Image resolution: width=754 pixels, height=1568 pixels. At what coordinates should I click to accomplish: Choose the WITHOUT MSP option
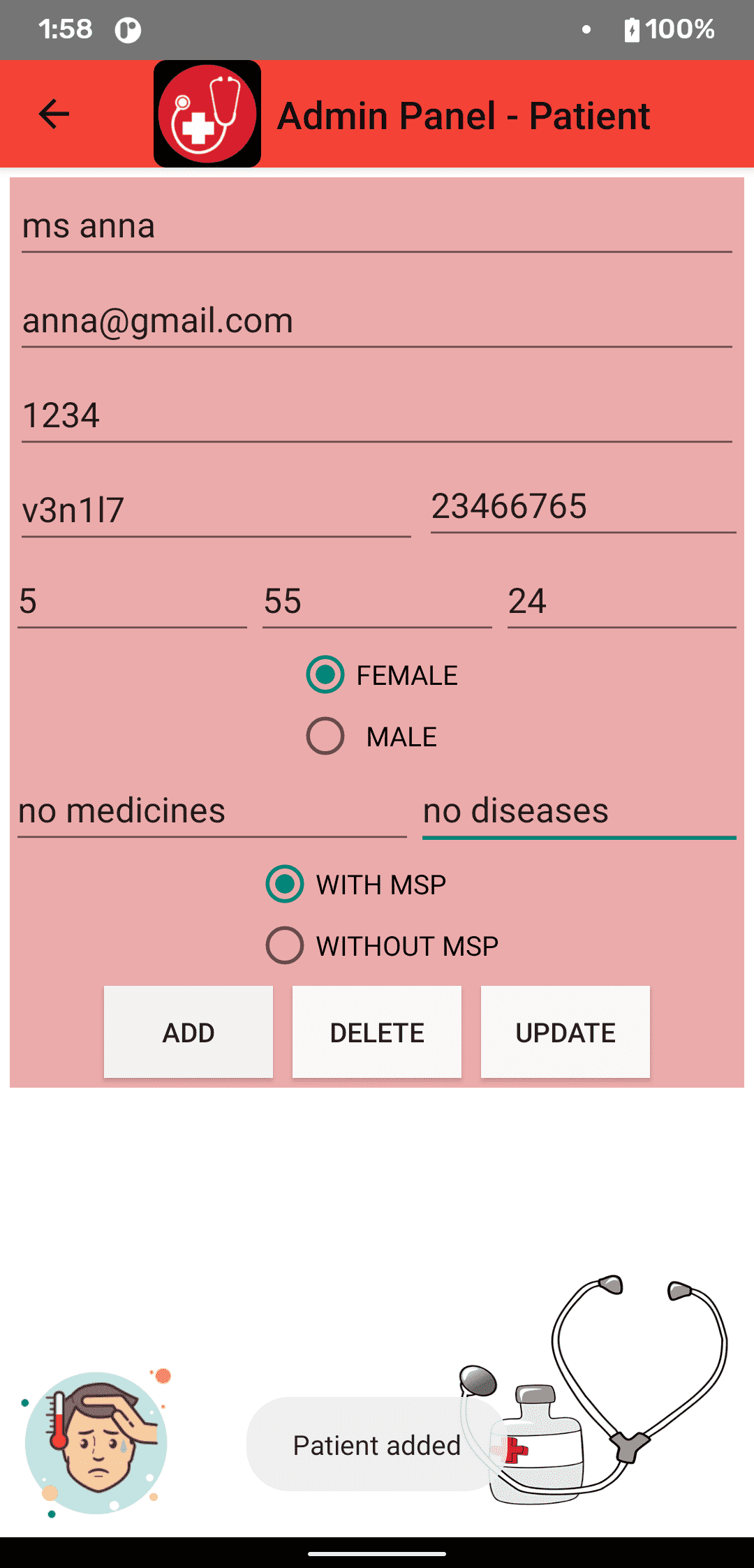[x=383, y=946]
